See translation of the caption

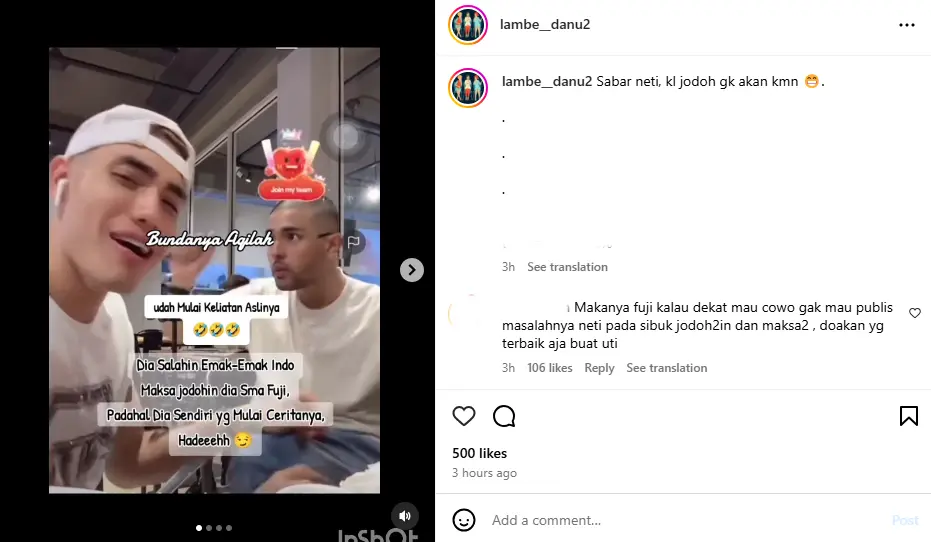point(567,267)
